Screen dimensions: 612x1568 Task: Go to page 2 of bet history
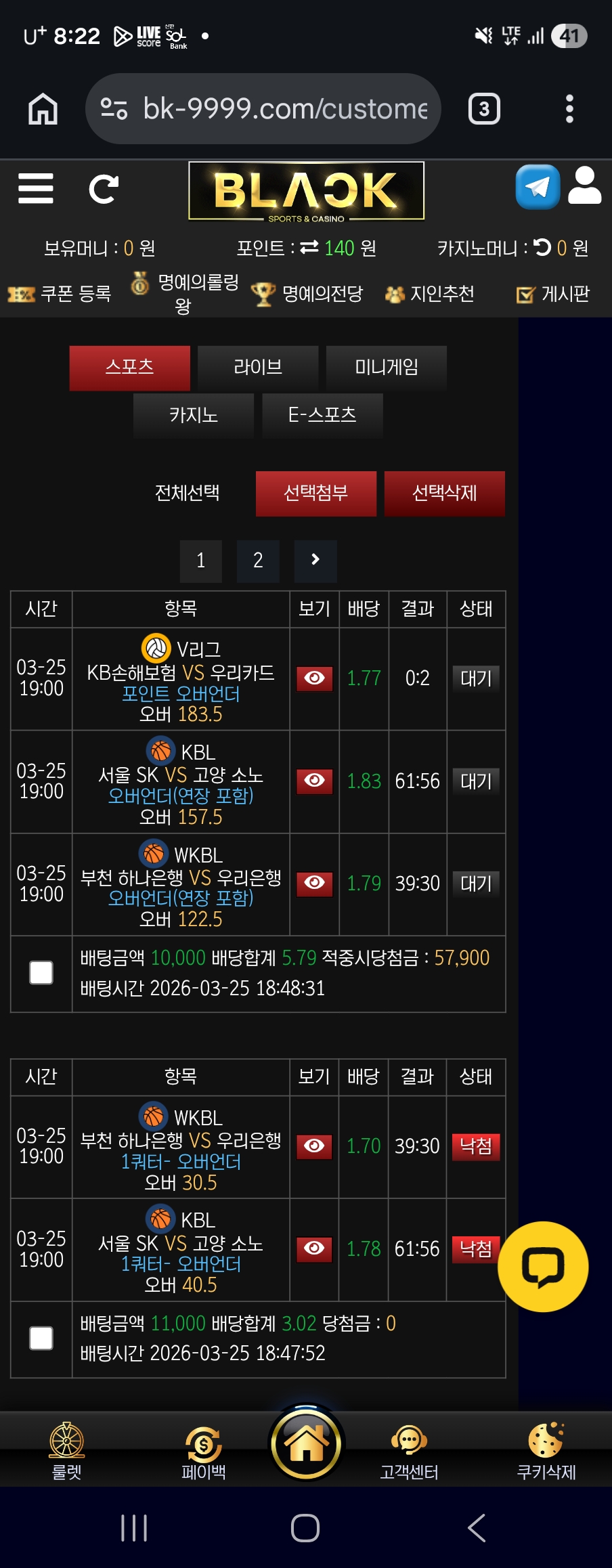click(258, 561)
